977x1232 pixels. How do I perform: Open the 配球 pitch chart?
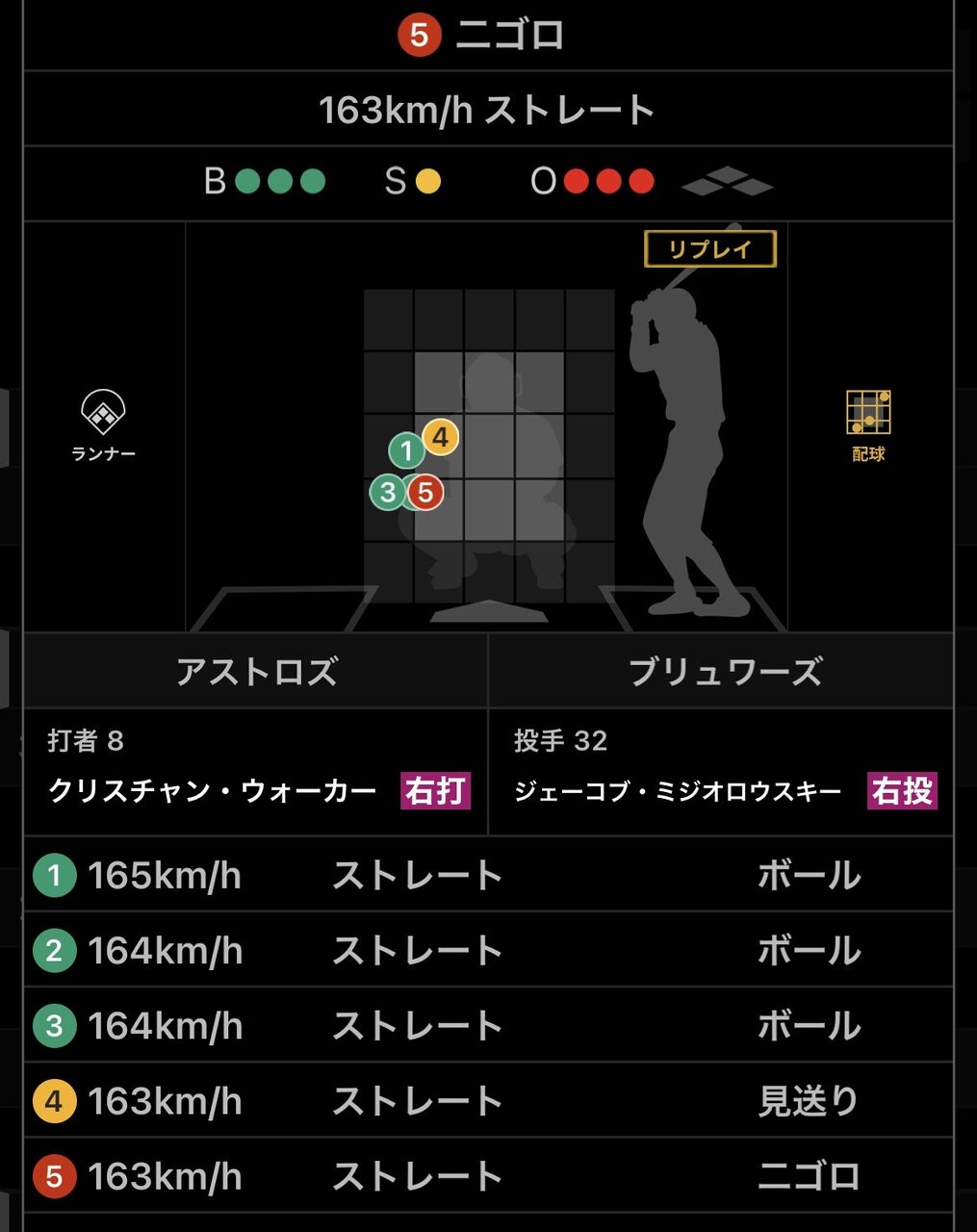(868, 425)
